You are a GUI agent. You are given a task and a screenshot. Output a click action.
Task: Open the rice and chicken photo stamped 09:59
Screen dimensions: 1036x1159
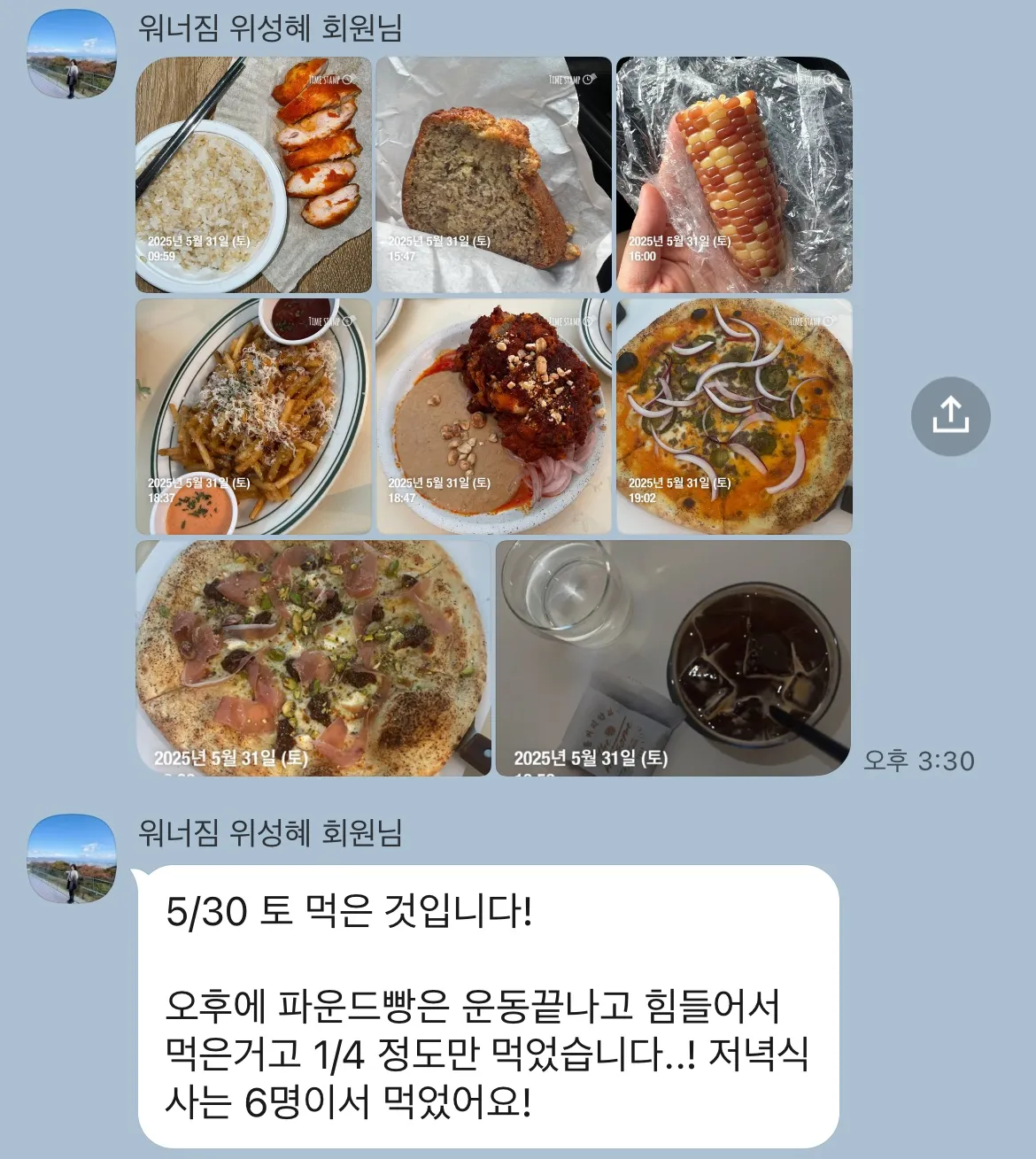click(253, 175)
